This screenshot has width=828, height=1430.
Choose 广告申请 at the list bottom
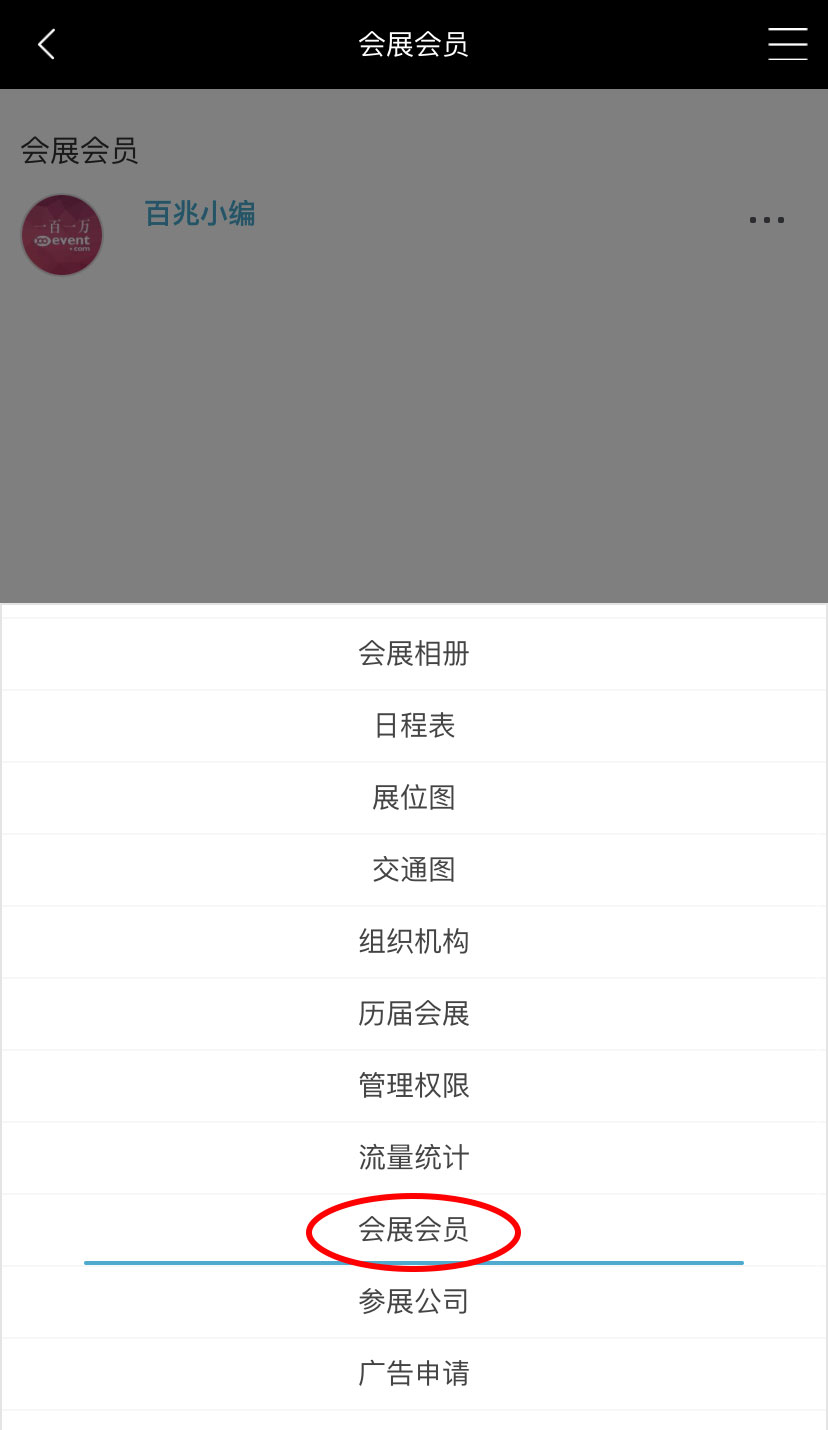(414, 1374)
